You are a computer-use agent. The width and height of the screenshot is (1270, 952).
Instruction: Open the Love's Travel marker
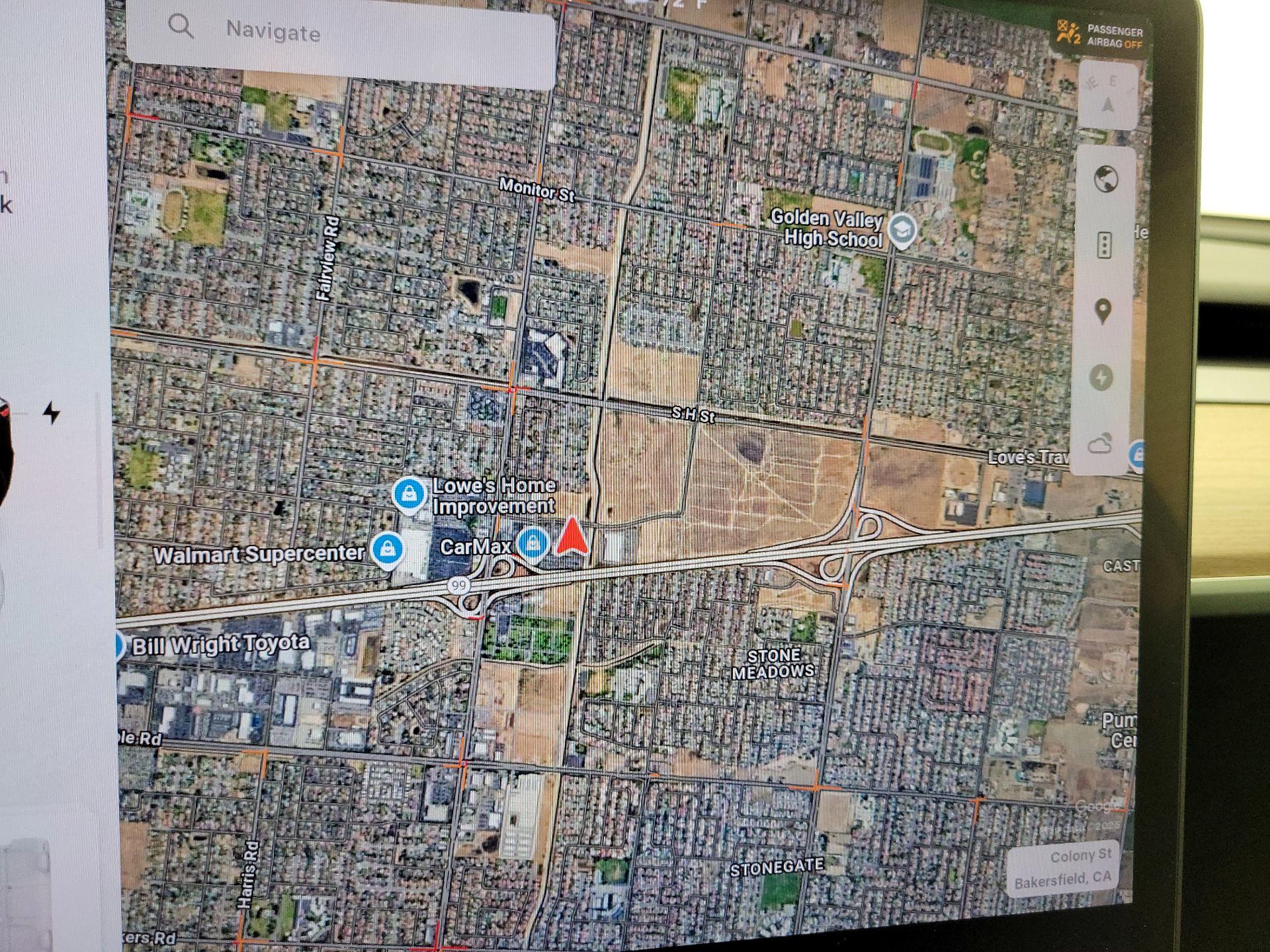1138,454
